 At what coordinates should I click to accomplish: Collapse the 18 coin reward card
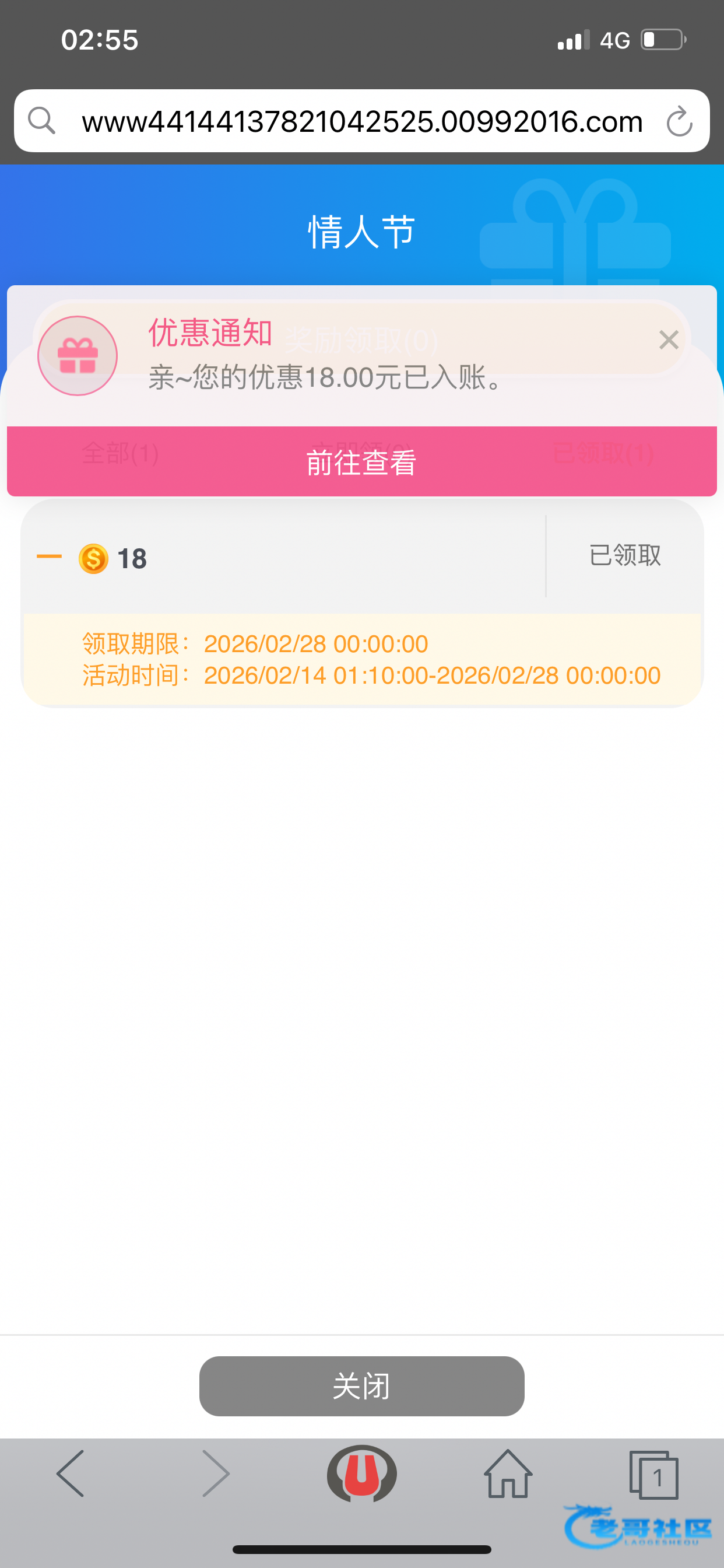click(50, 556)
